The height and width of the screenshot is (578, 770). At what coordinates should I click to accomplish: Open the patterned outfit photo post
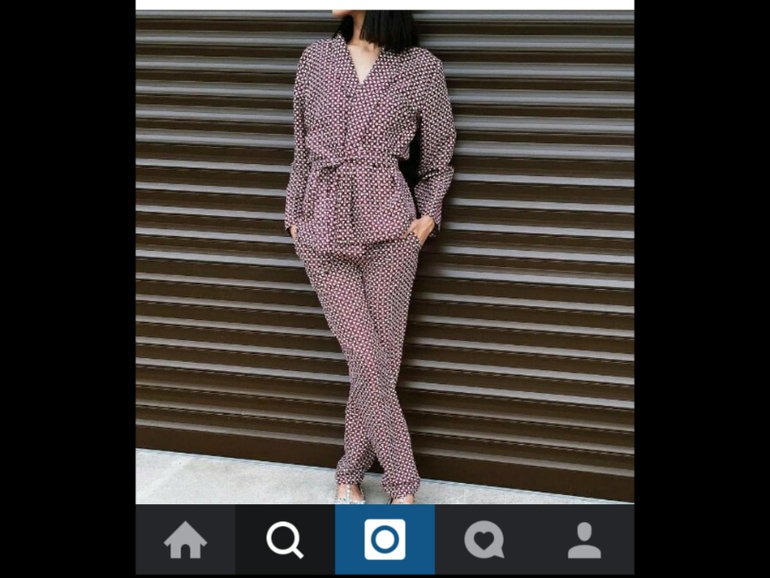click(385, 256)
